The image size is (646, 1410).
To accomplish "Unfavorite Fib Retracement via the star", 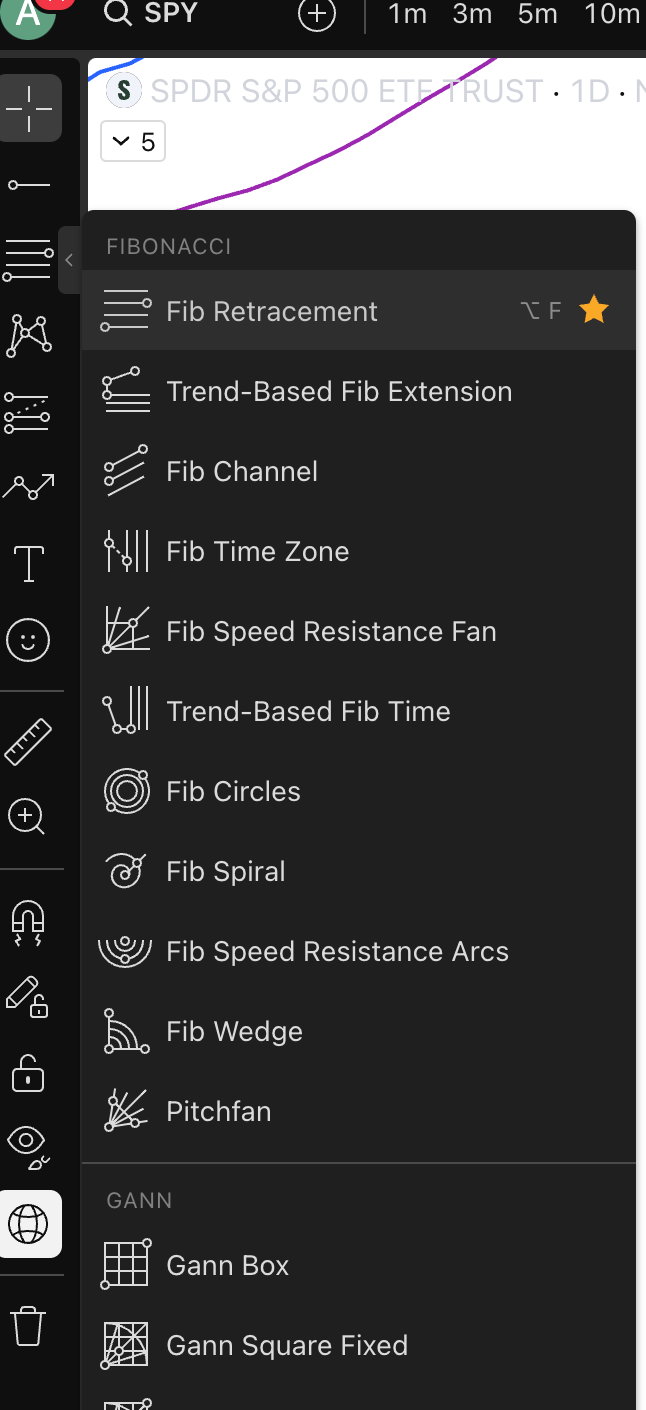I will point(594,310).
